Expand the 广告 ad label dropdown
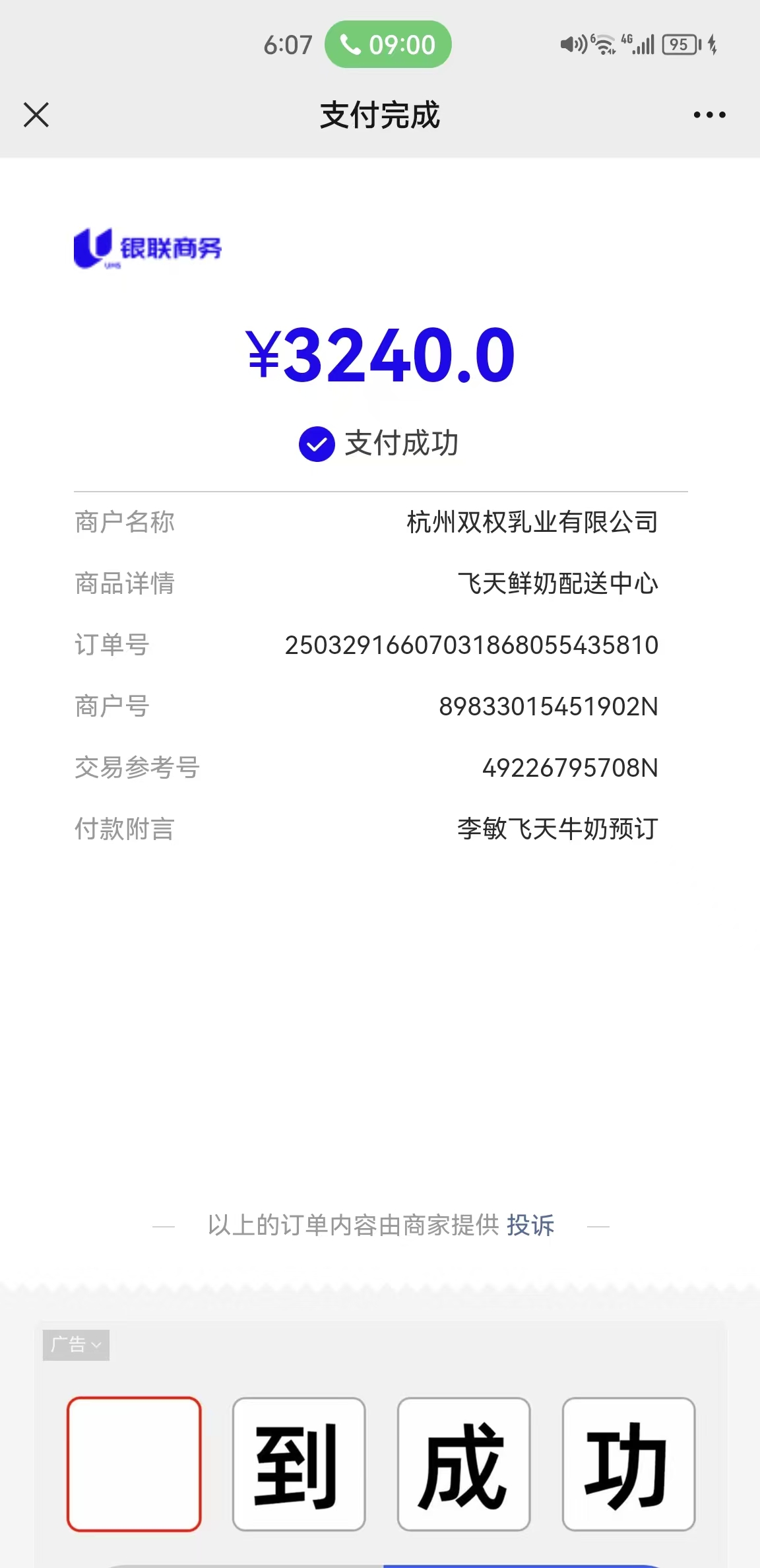Image resolution: width=760 pixels, height=1568 pixels. pyautogui.click(x=77, y=1344)
